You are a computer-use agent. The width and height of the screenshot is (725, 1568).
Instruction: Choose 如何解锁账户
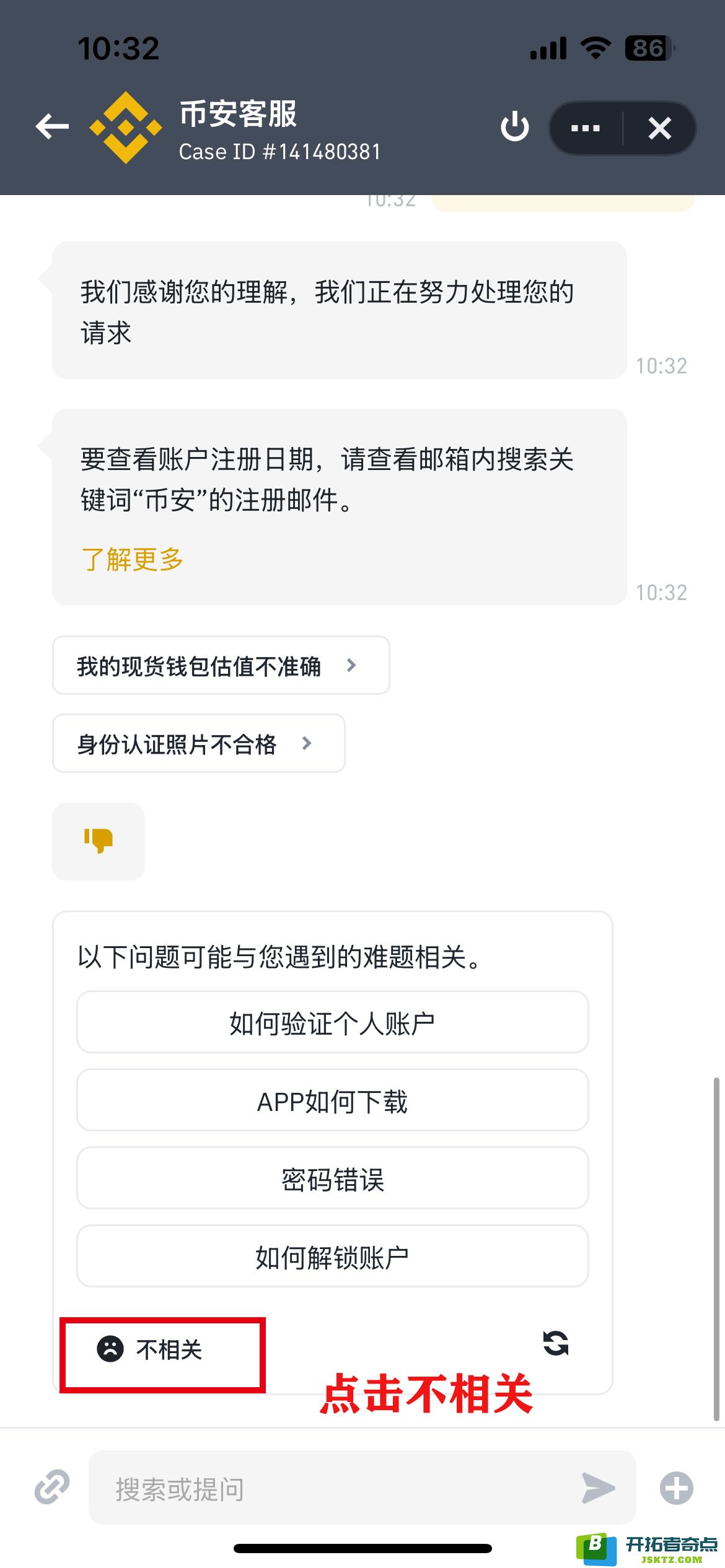[x=333, y=1257]
